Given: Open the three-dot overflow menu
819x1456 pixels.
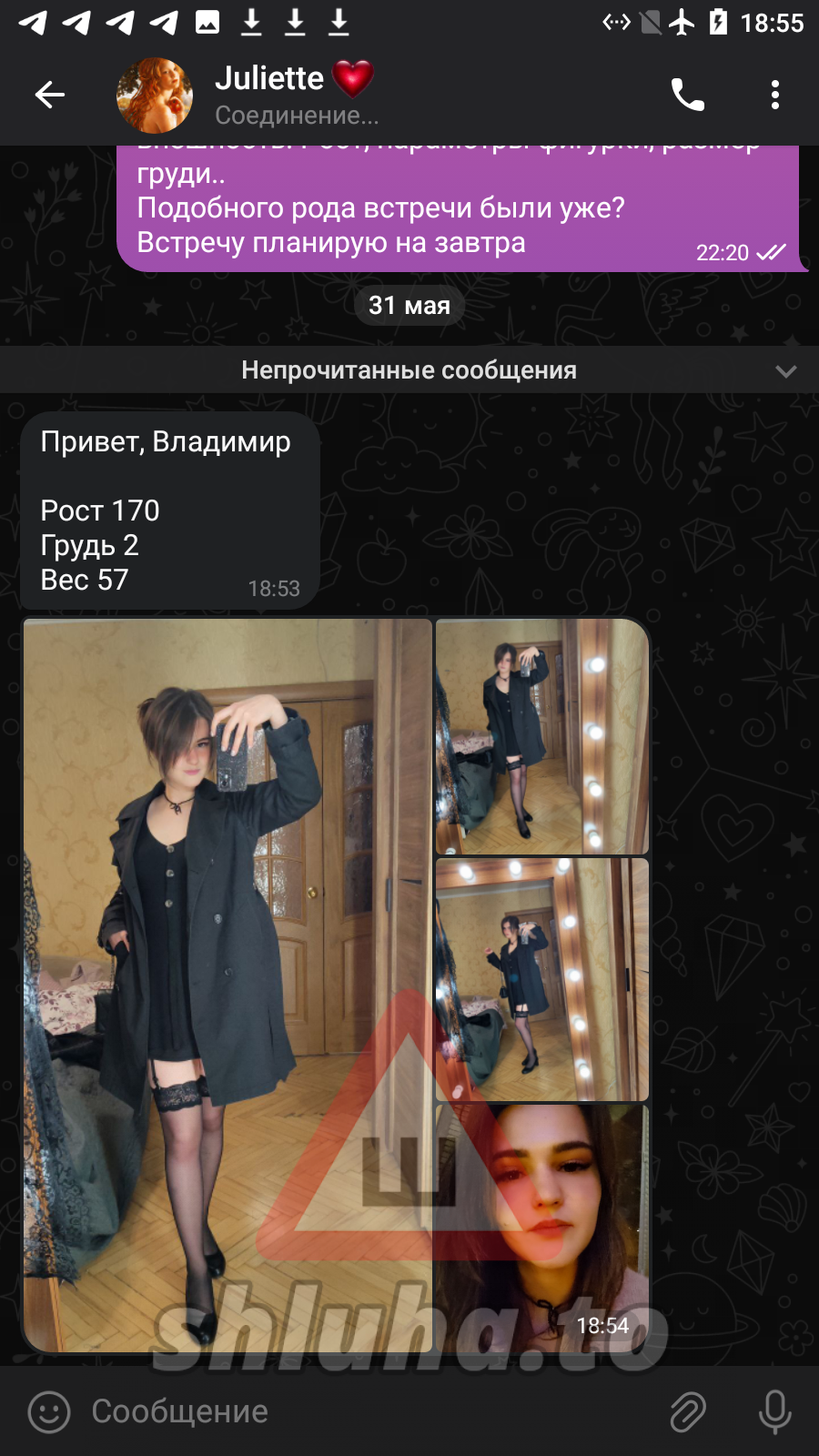Looking at the screenshot, I should 775,95.
